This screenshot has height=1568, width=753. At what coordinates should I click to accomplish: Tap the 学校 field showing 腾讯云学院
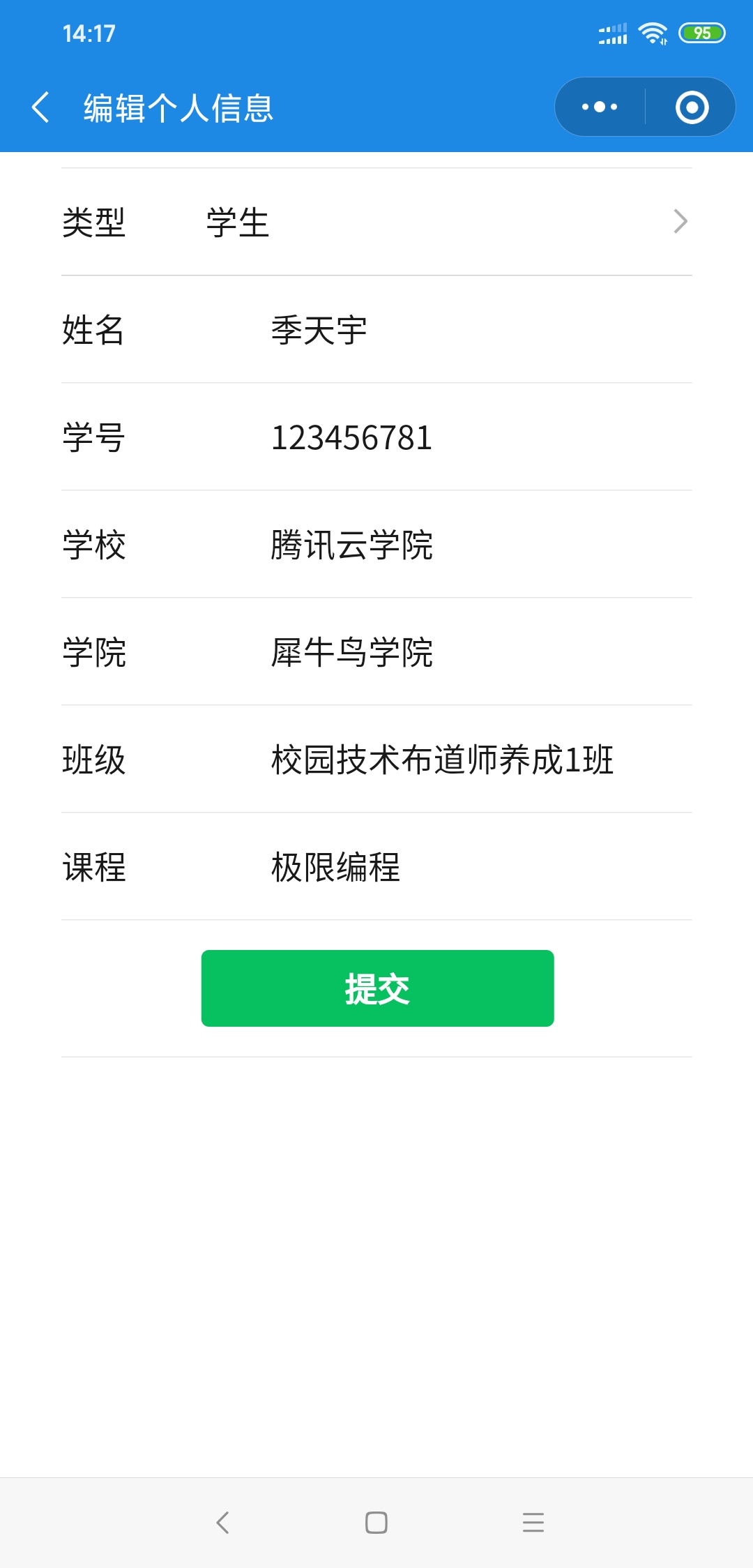point(352,548)
